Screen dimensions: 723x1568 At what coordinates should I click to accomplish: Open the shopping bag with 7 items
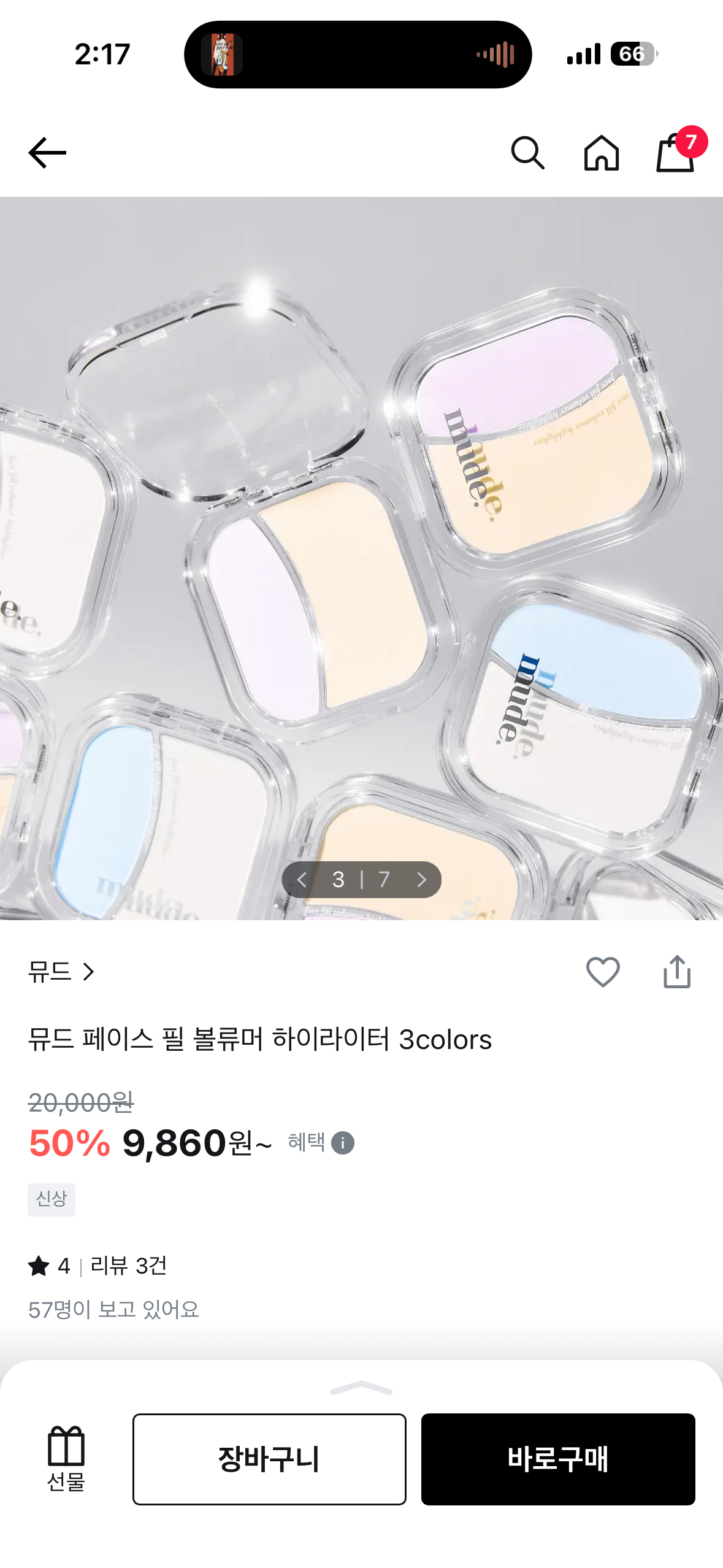tap(676, 153)
